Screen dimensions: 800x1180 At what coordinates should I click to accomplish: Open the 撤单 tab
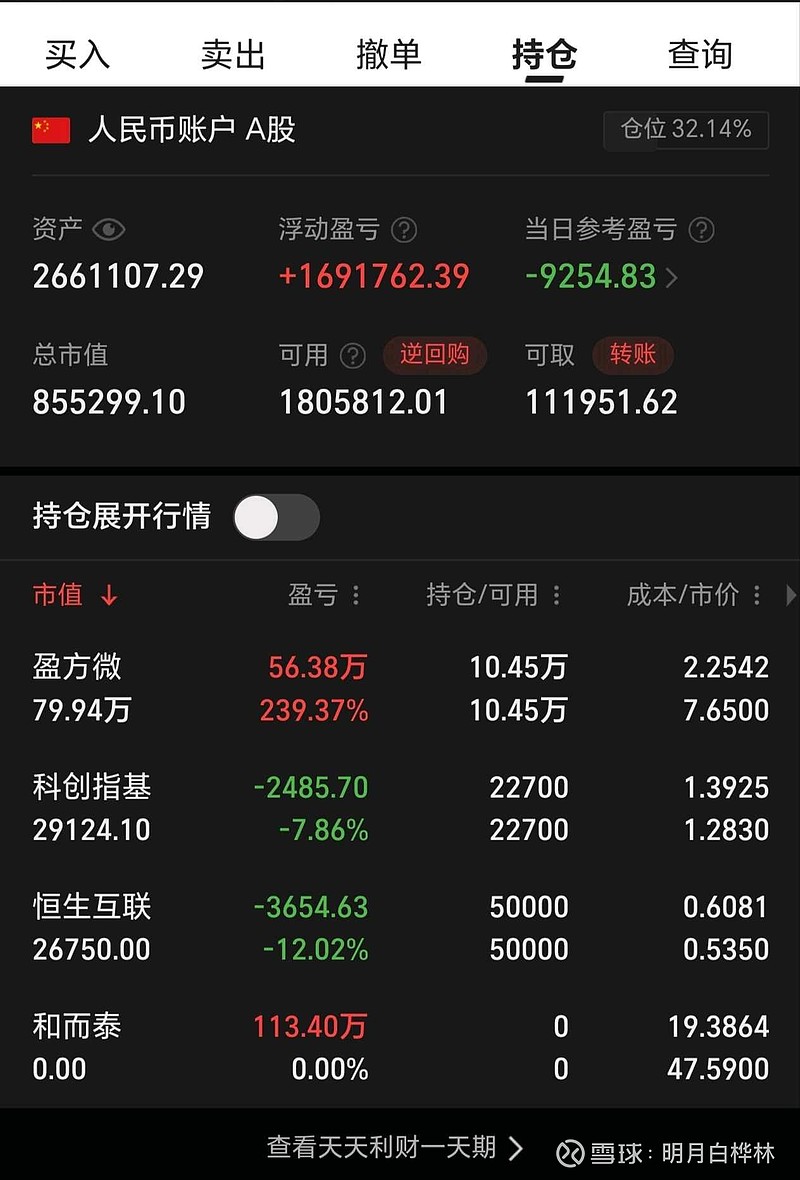click(388, 55)
